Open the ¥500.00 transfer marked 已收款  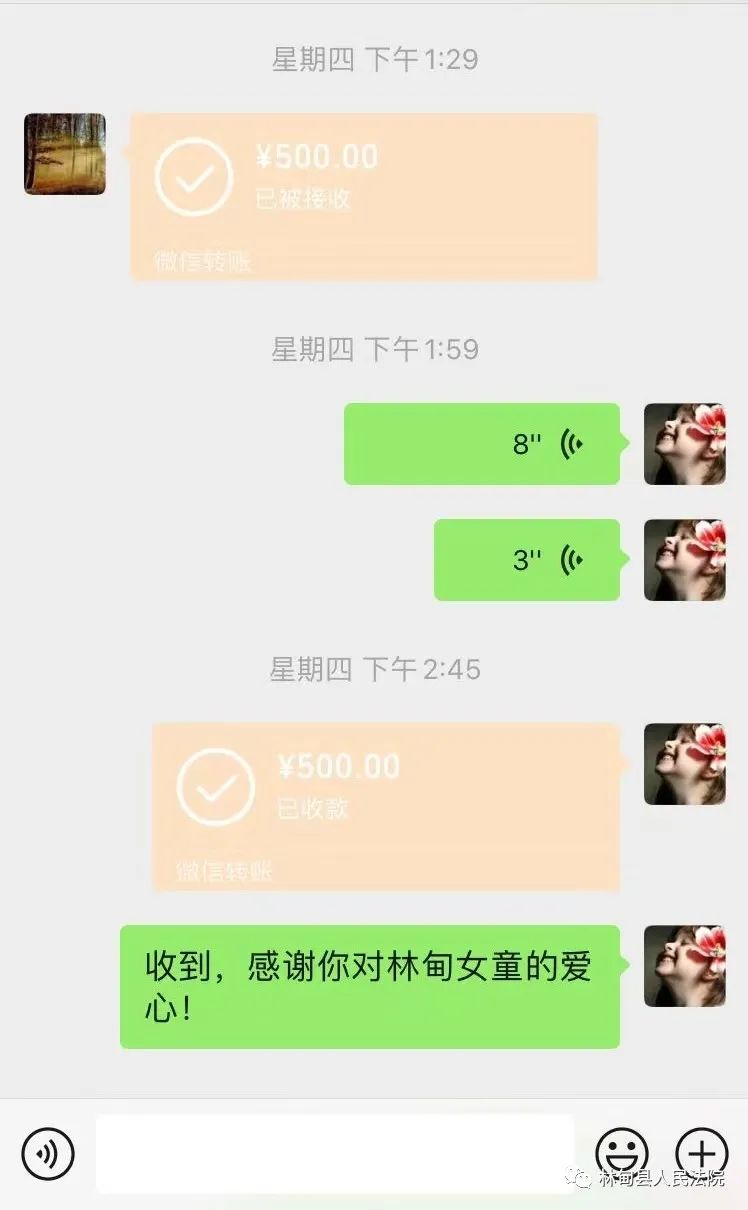(385, 807)
